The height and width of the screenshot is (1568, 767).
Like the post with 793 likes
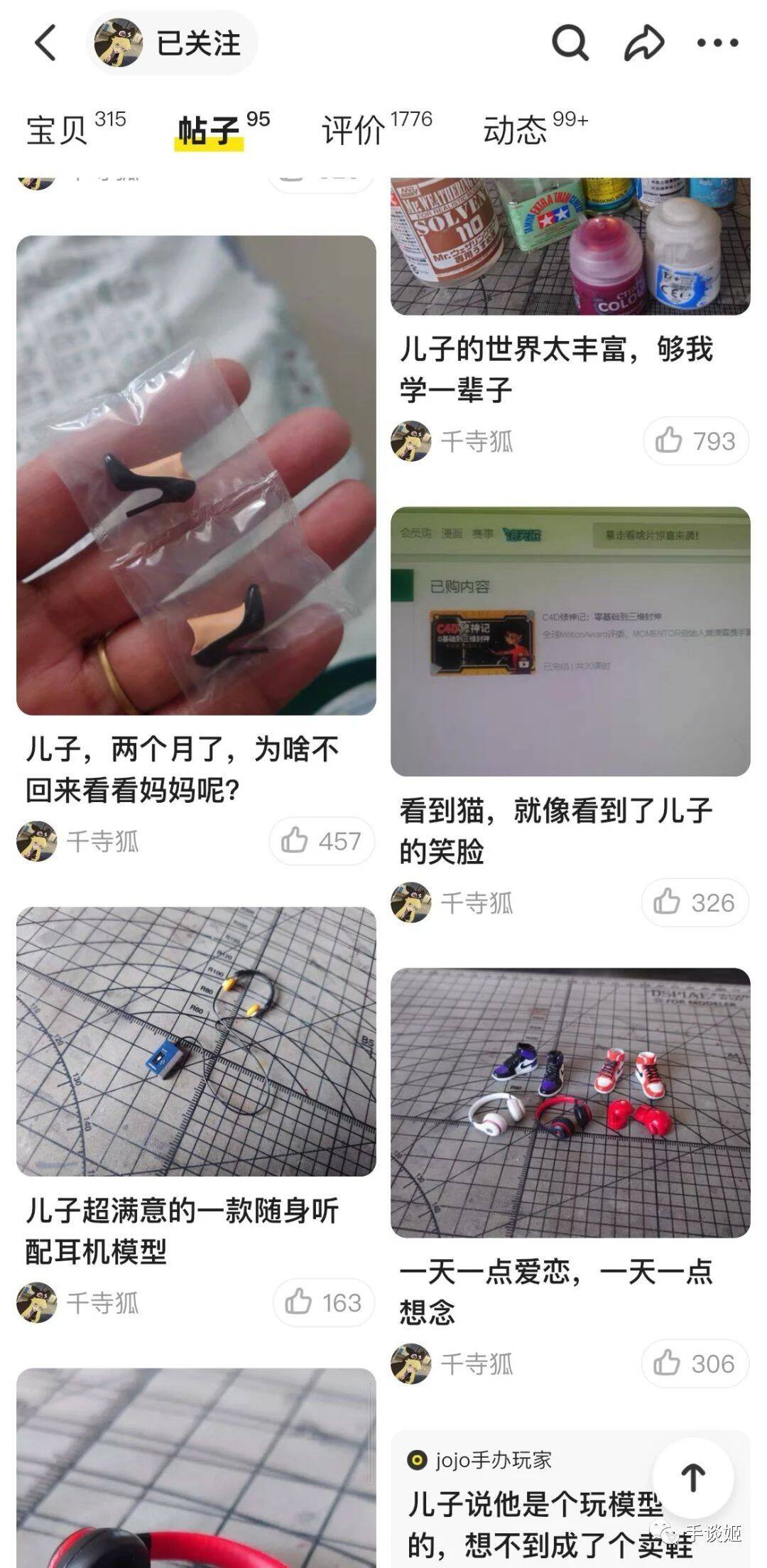[695, 441]
